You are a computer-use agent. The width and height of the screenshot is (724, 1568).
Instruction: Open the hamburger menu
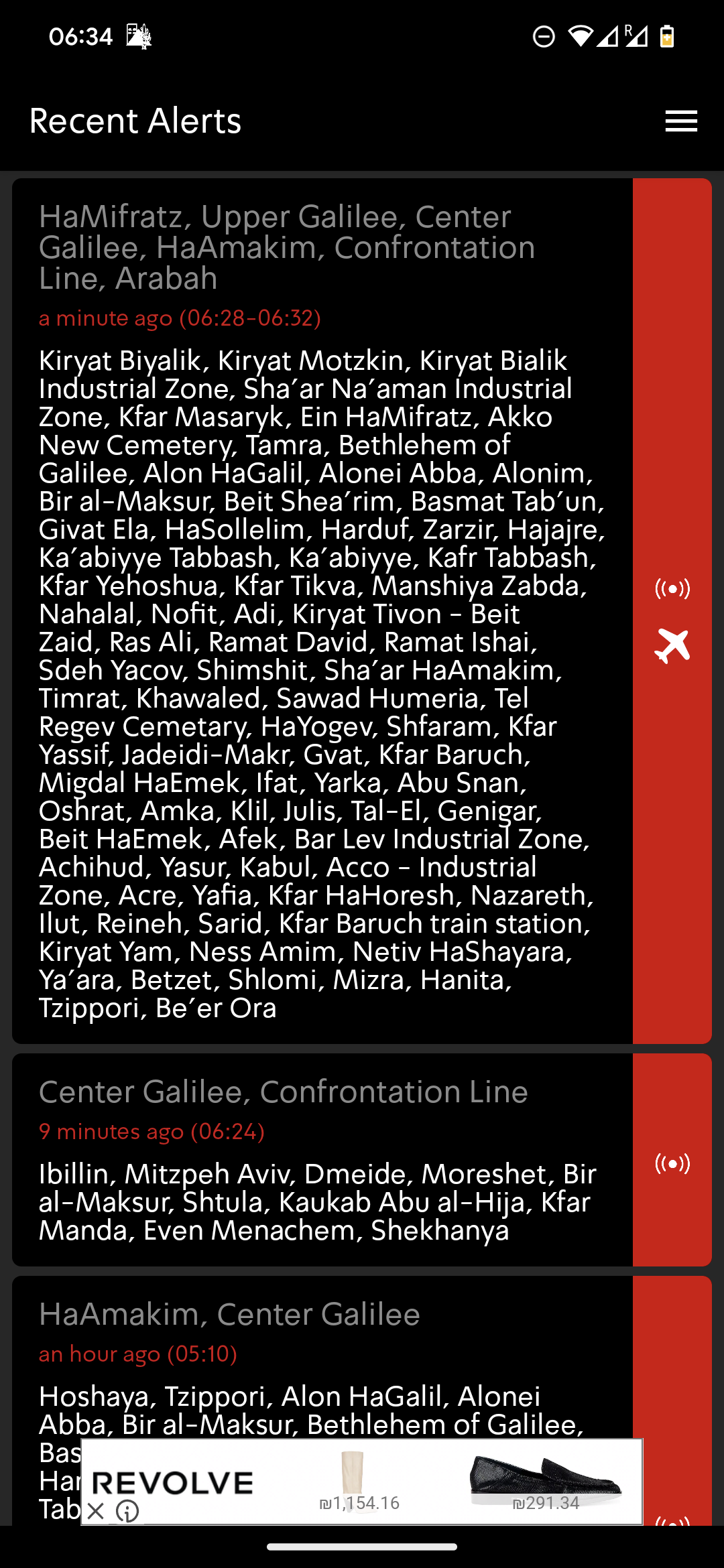(x=681, y=121)
